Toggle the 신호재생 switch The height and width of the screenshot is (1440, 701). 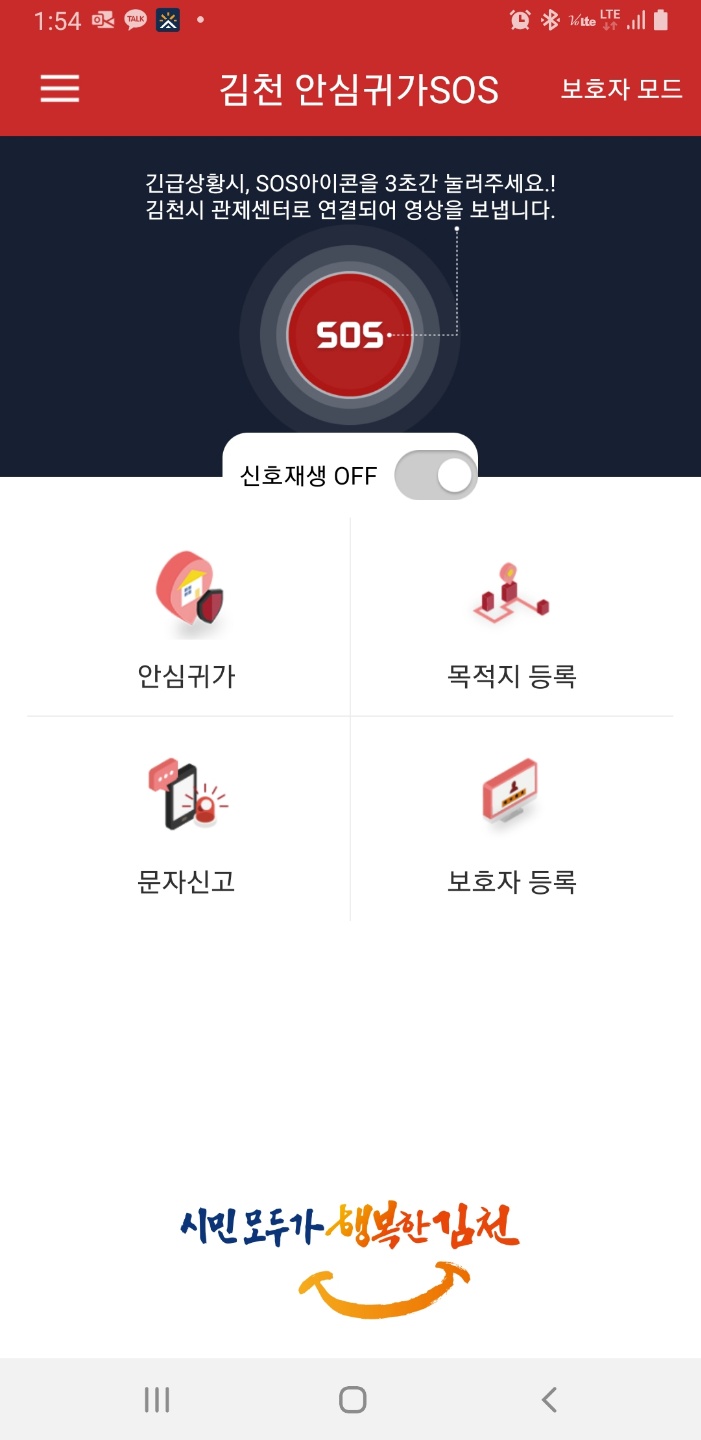click(434, 476)
